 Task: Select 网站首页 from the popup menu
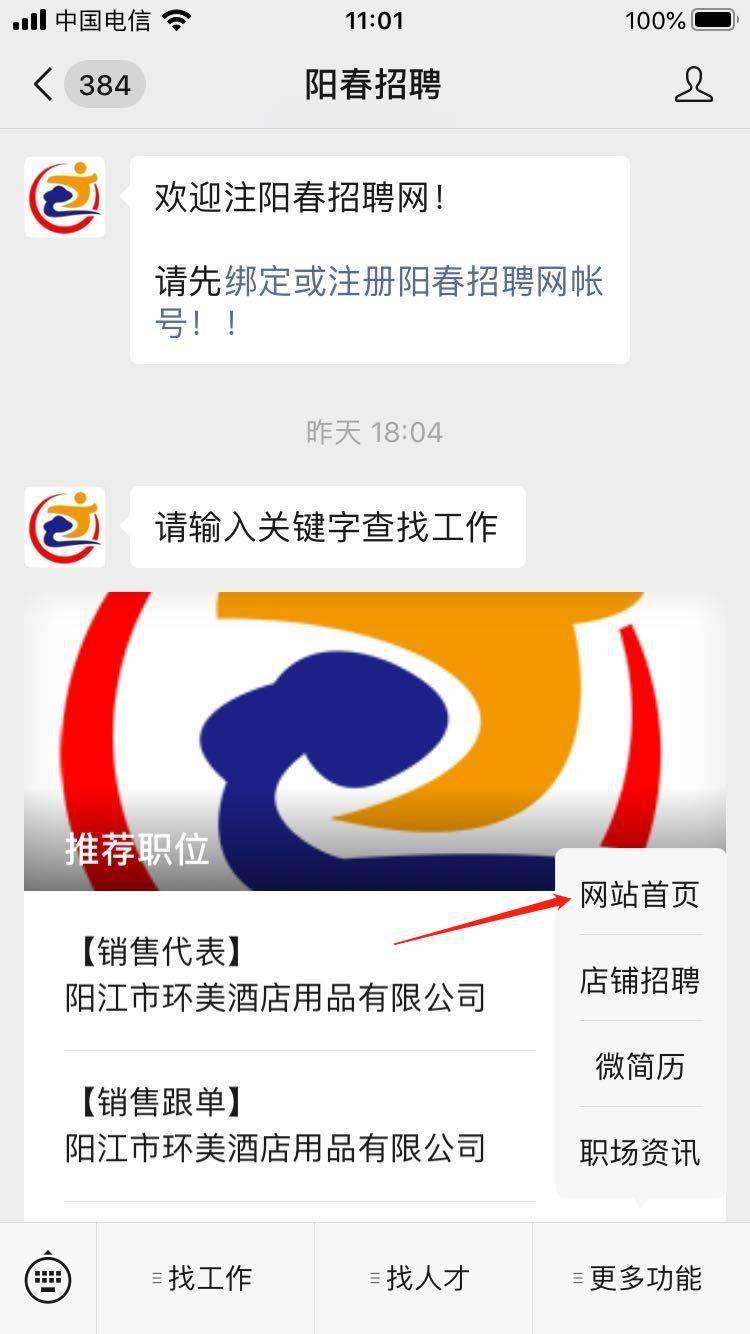[x=640, y=894]
